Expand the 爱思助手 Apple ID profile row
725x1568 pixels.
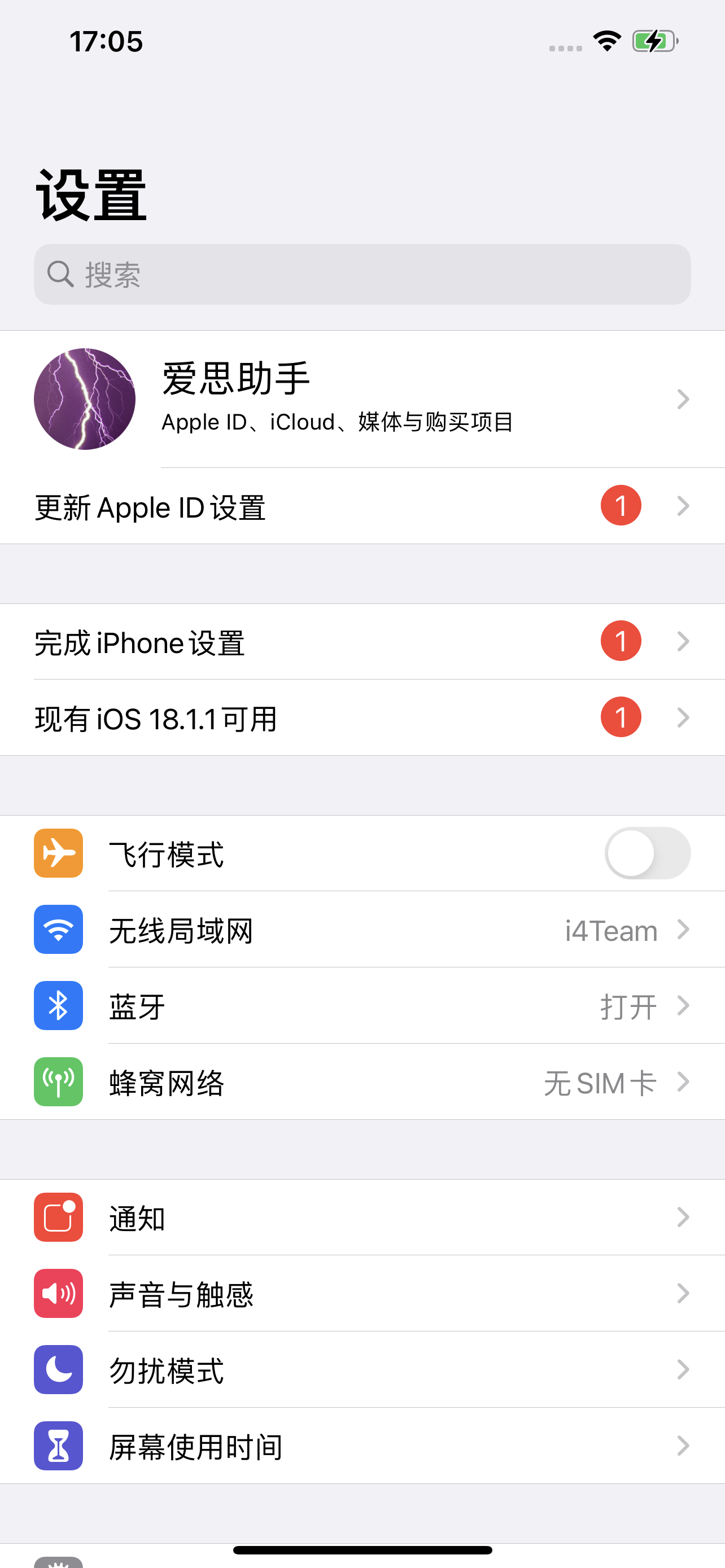[x=362, y=398]
